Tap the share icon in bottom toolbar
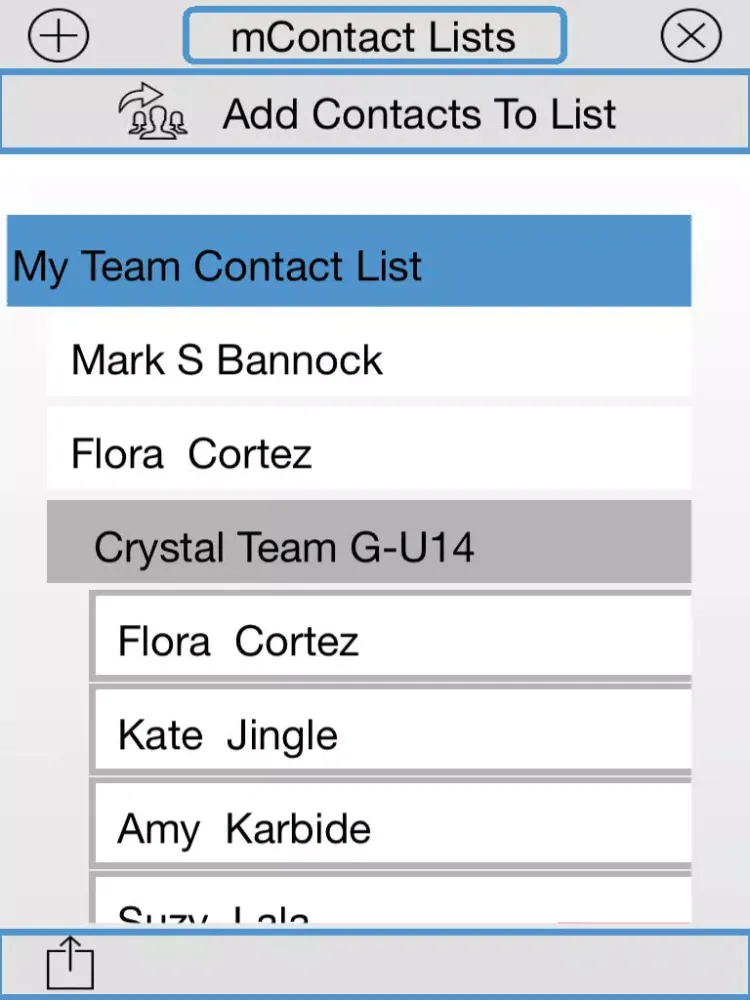Viewport: 750px width, 1000px height. pos(70,965)
